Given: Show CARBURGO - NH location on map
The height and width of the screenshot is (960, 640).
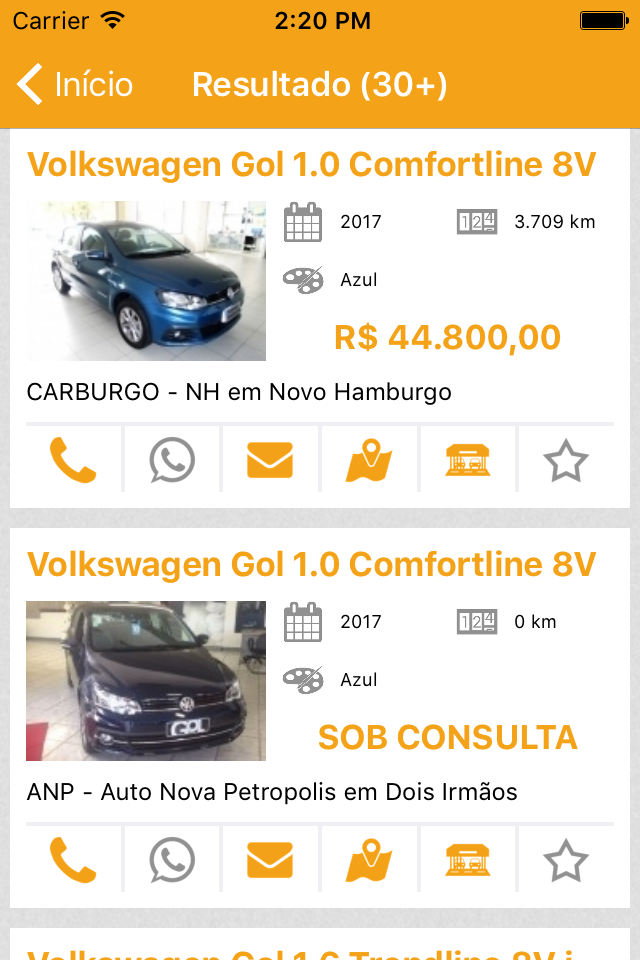Looking at the screenshot, I should tap(369, 460).
